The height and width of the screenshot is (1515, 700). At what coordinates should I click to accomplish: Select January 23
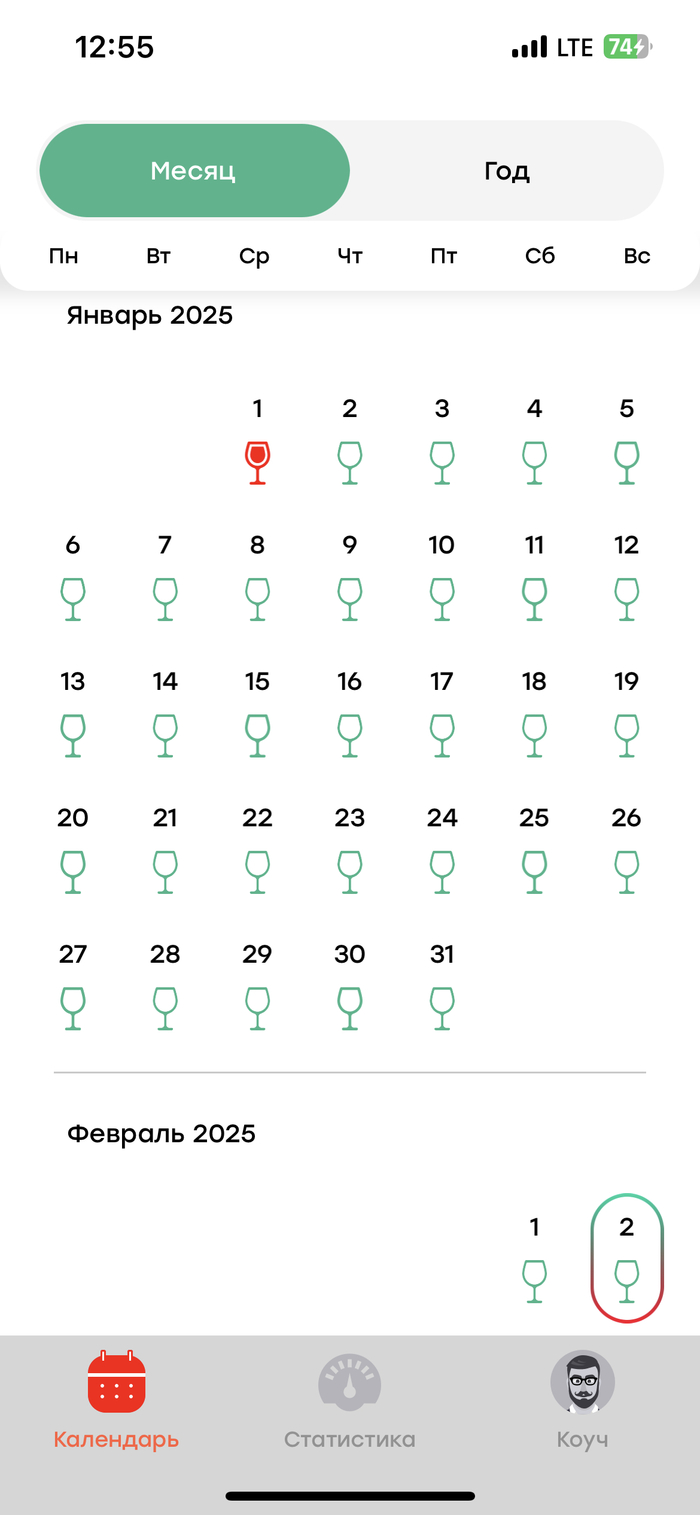click(x=349, y=851)
